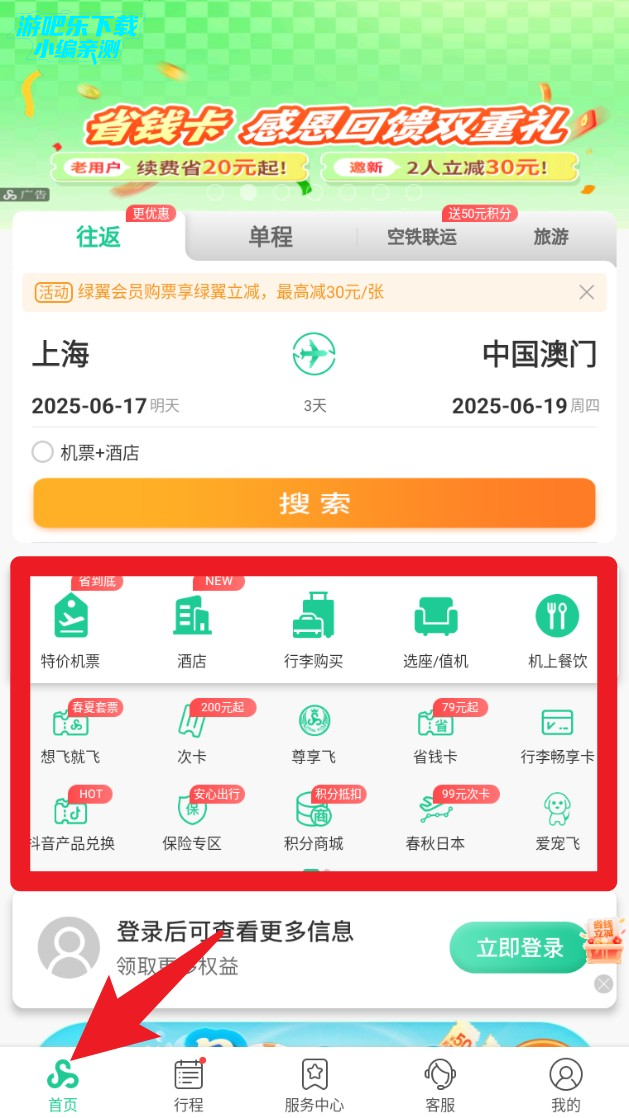The height and width of the screenshot is (1118, 629).
Task: Go to 行李购买
Action: coord(313,630)
